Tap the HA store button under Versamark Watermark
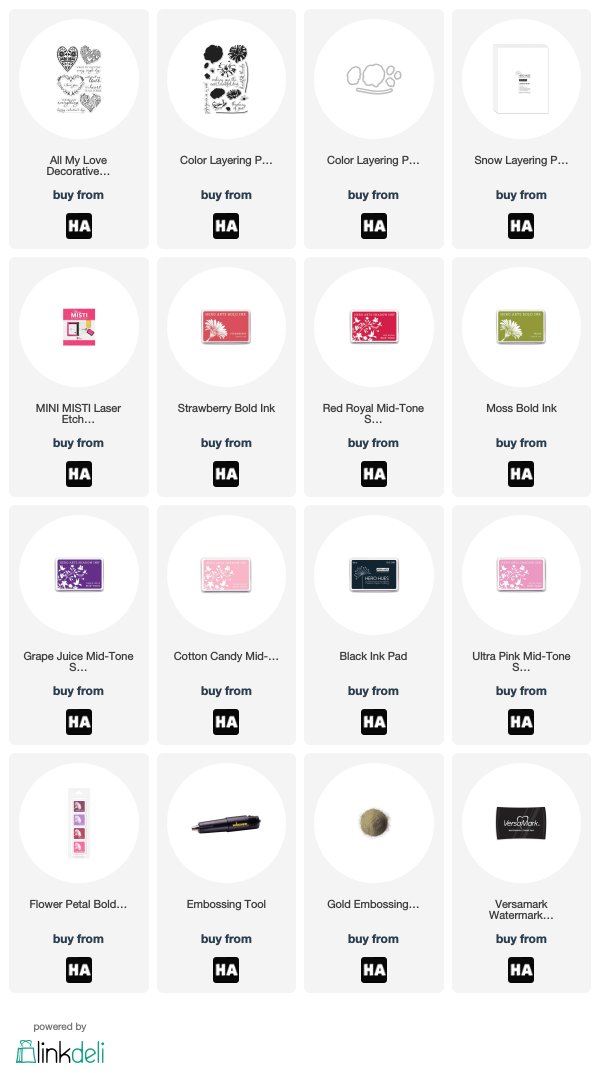The image size is (600, 1073). [521, 970]
